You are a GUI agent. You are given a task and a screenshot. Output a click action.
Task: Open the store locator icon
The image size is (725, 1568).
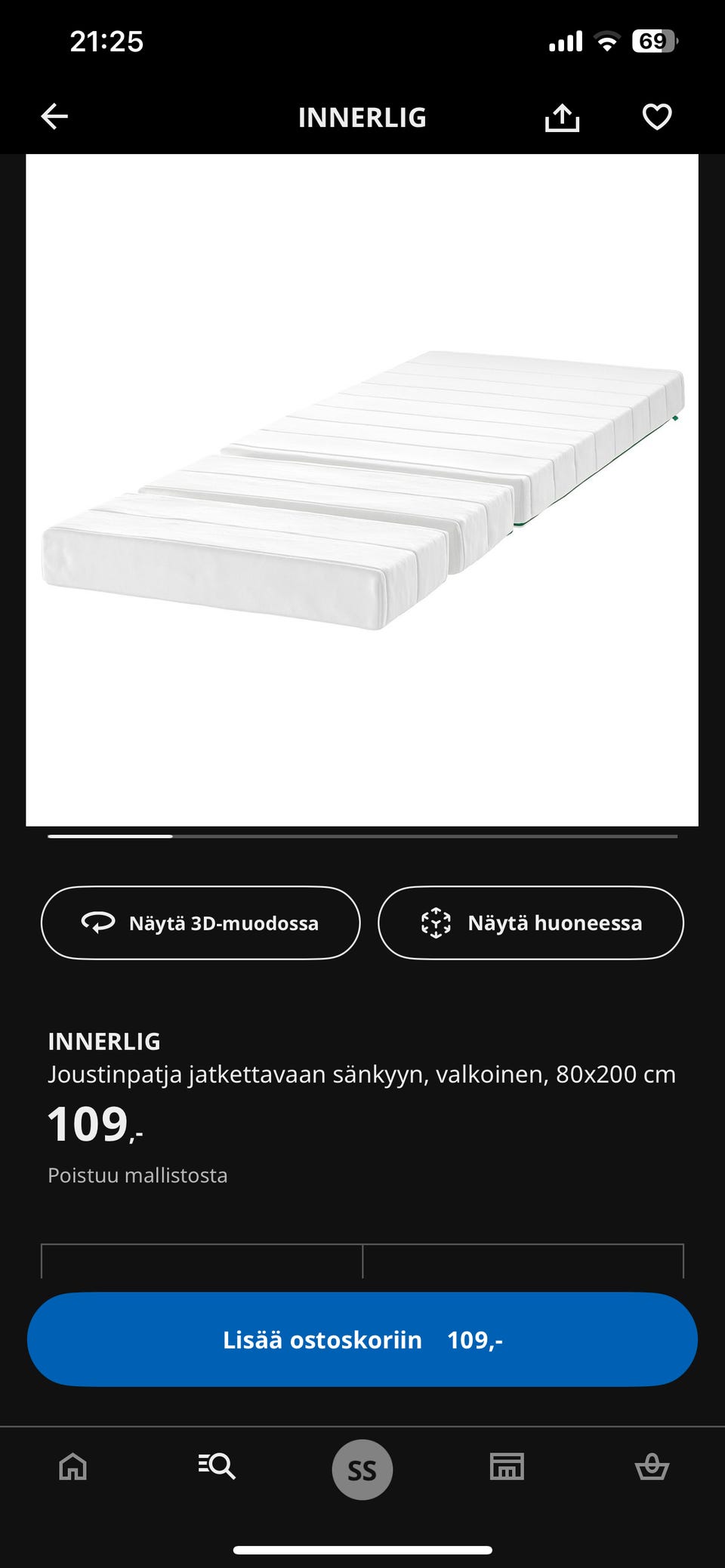[507, 1468]
